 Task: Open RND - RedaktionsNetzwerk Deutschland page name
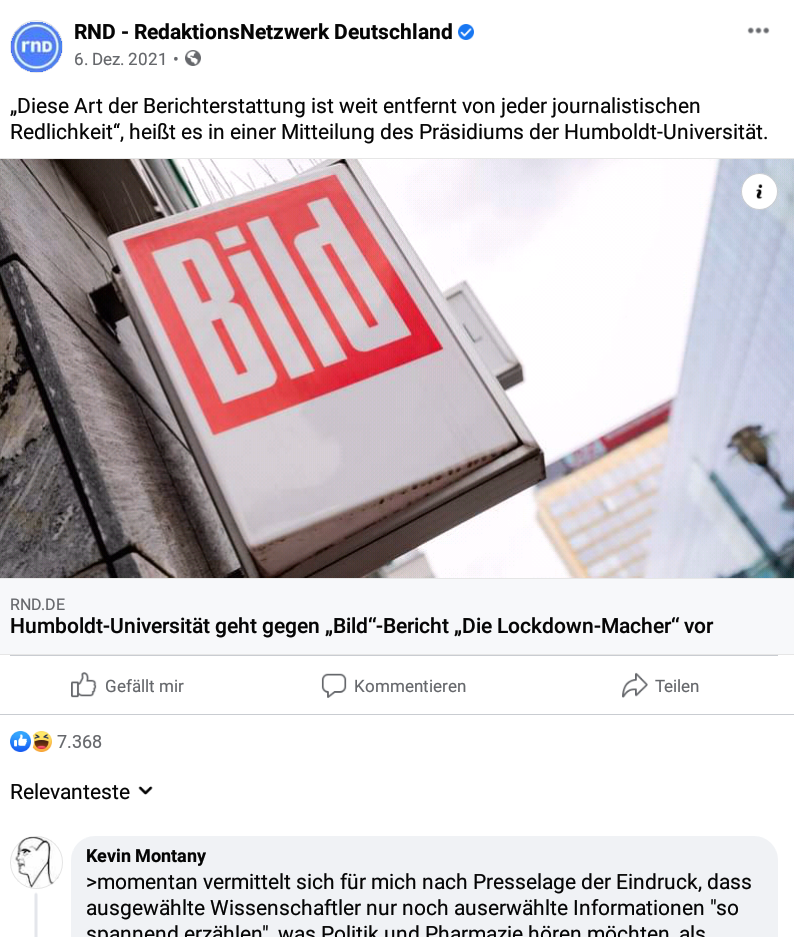pos(263,32)
